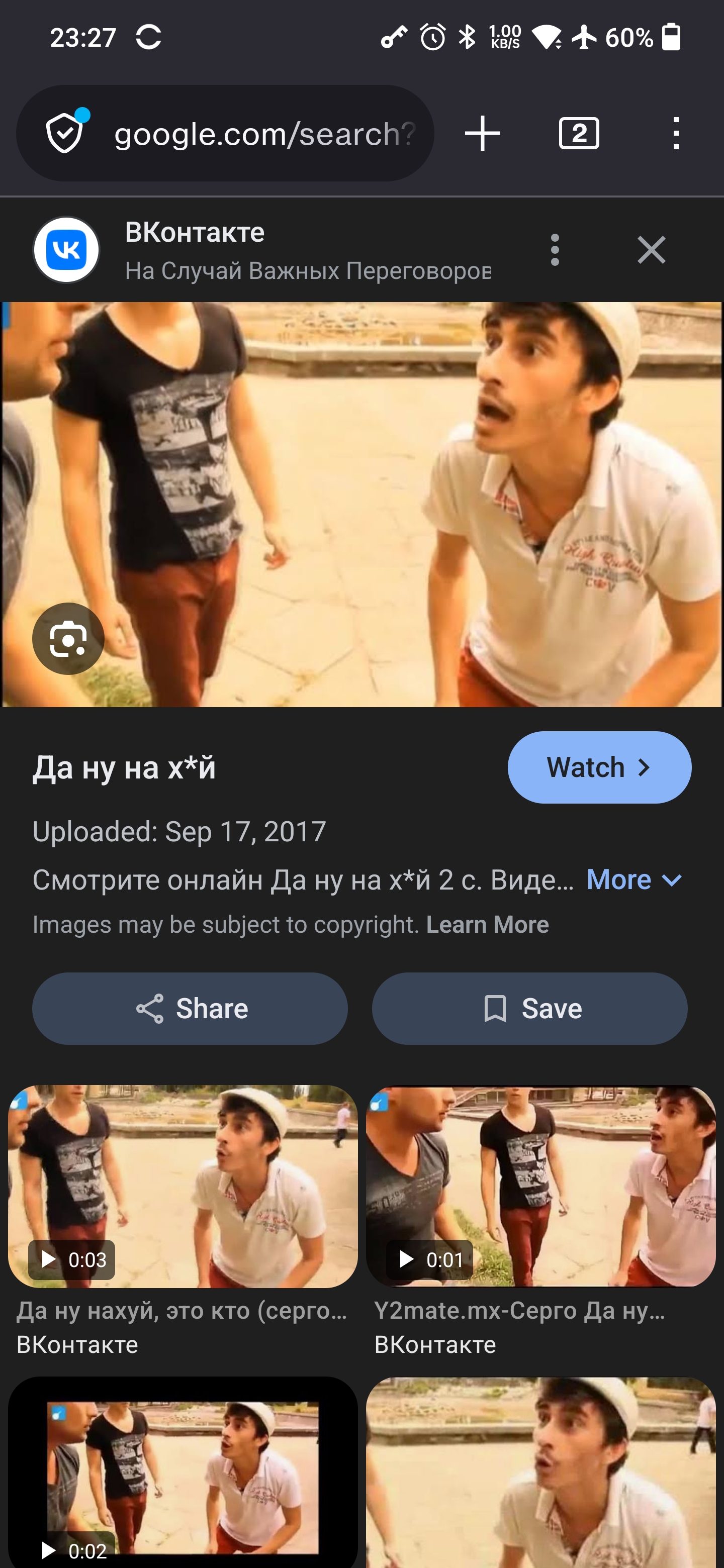
Task: Open the 0:02 video thumbnail
Action: click(x=183, y=1473)
